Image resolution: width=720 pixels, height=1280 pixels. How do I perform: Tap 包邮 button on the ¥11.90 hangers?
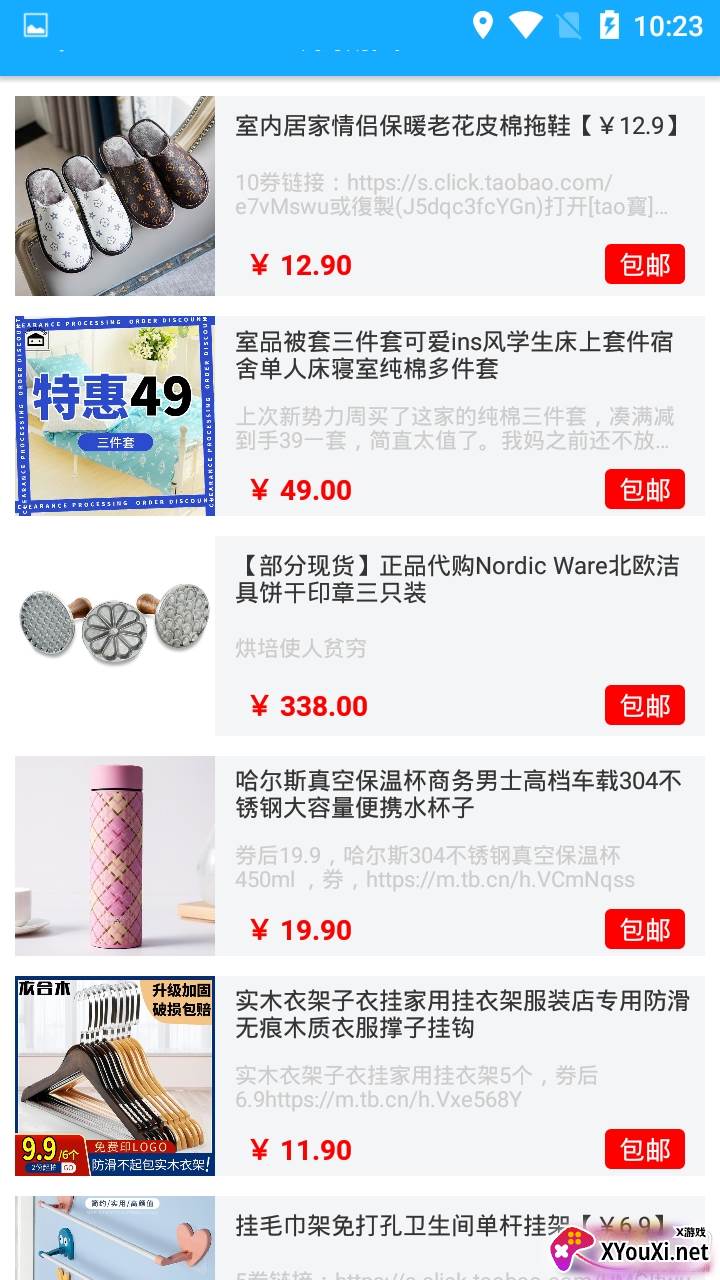(x=644, y=1149)
